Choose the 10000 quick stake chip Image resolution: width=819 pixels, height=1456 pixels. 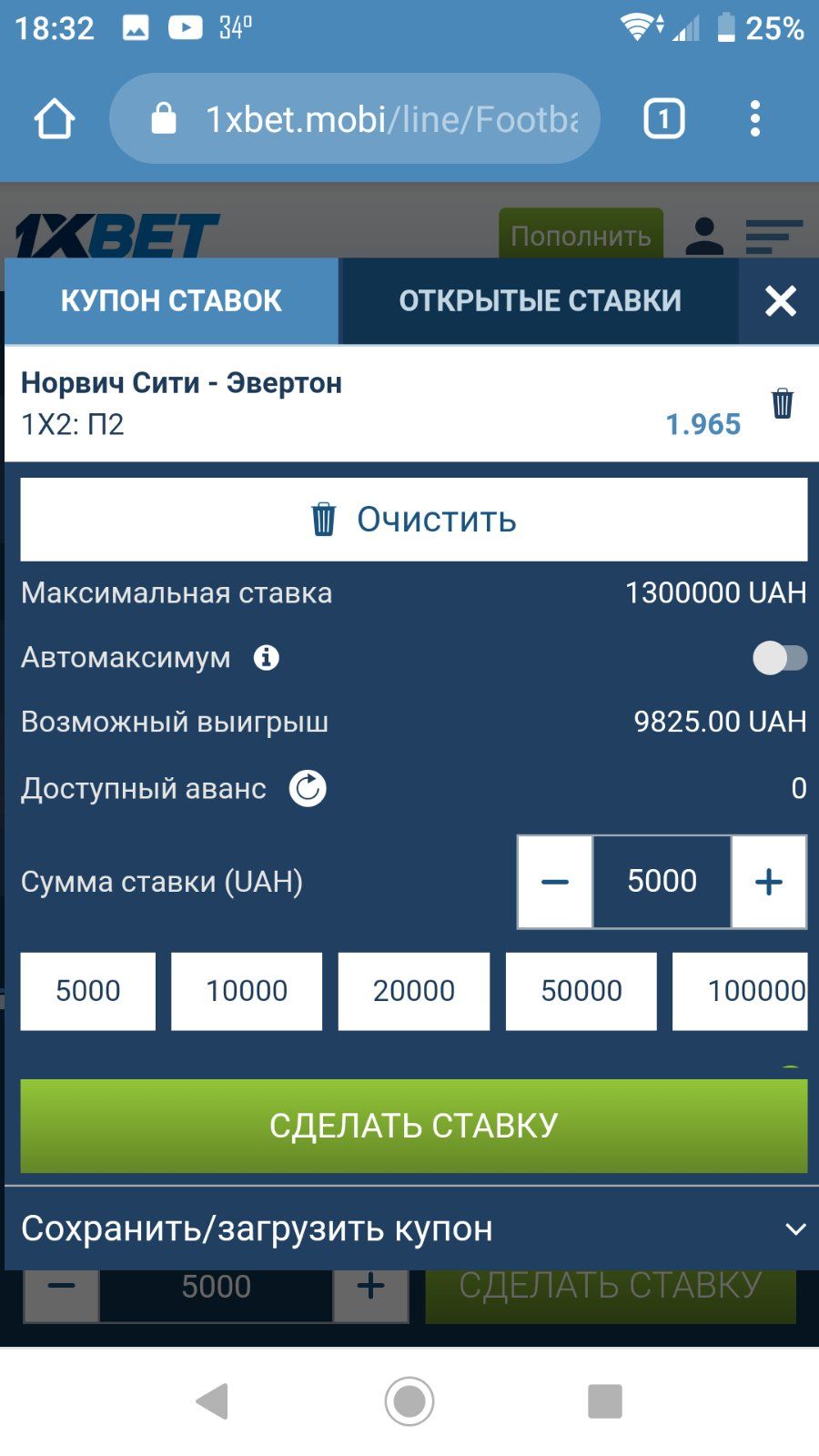247,991
